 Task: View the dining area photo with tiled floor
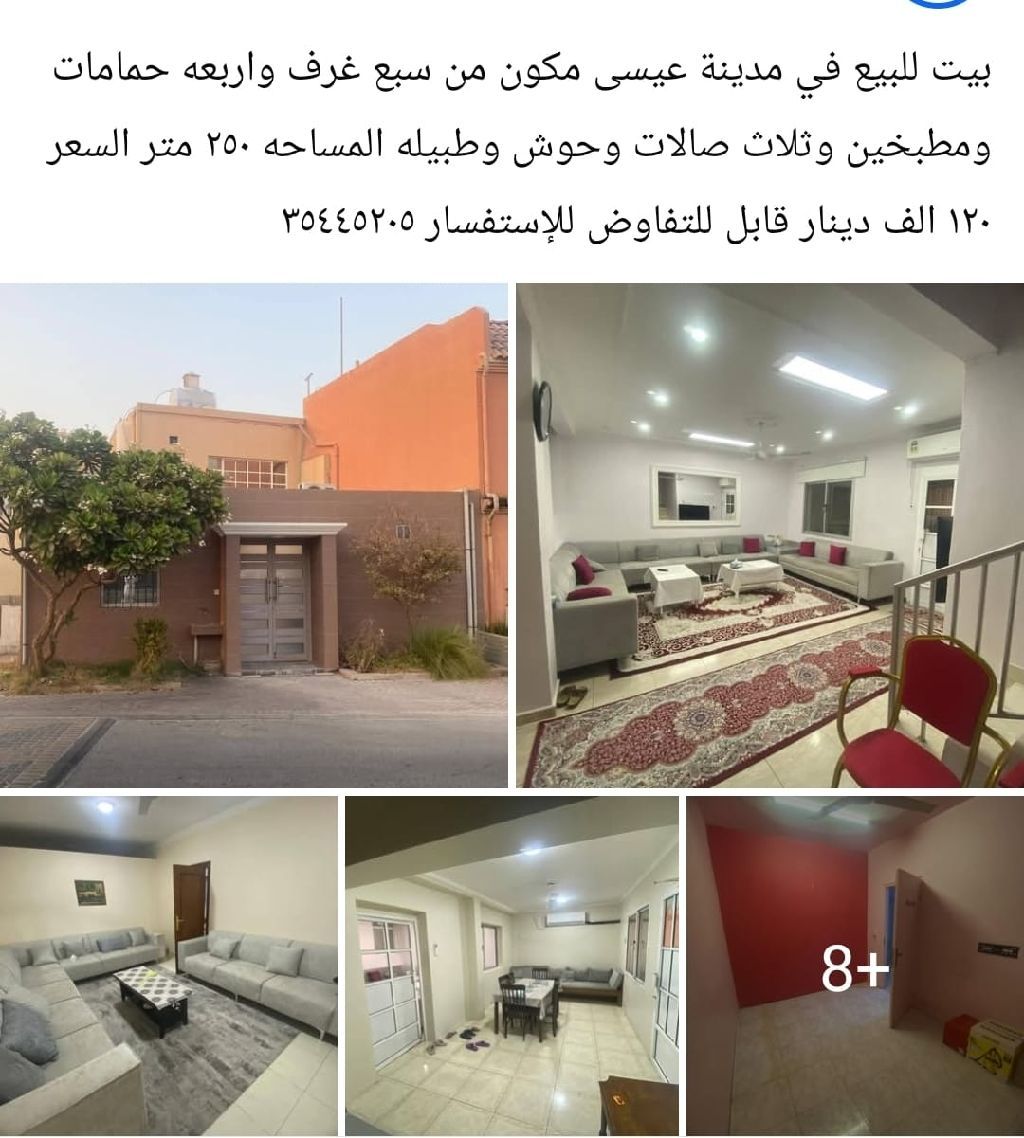512,965
